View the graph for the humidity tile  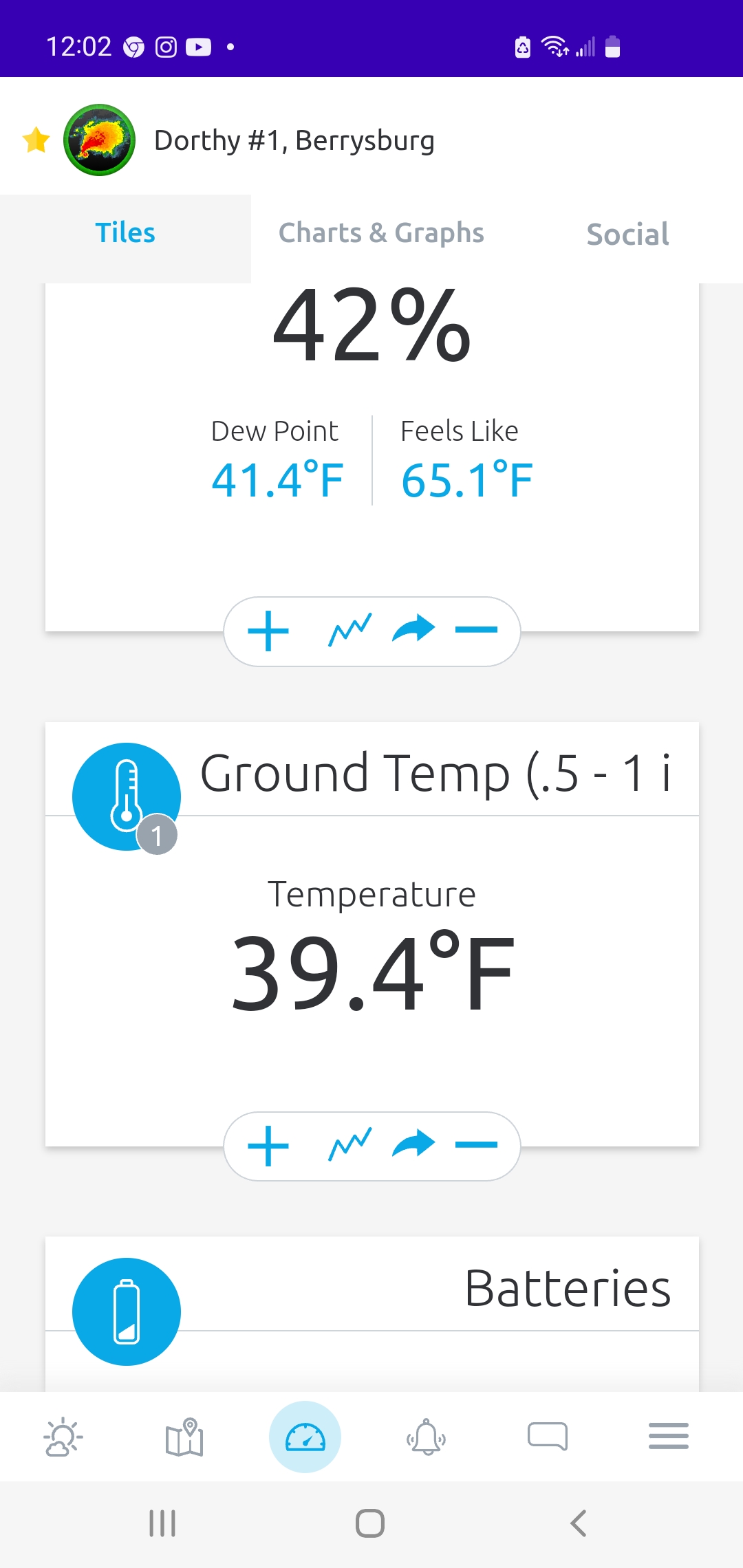coord(350,629)
